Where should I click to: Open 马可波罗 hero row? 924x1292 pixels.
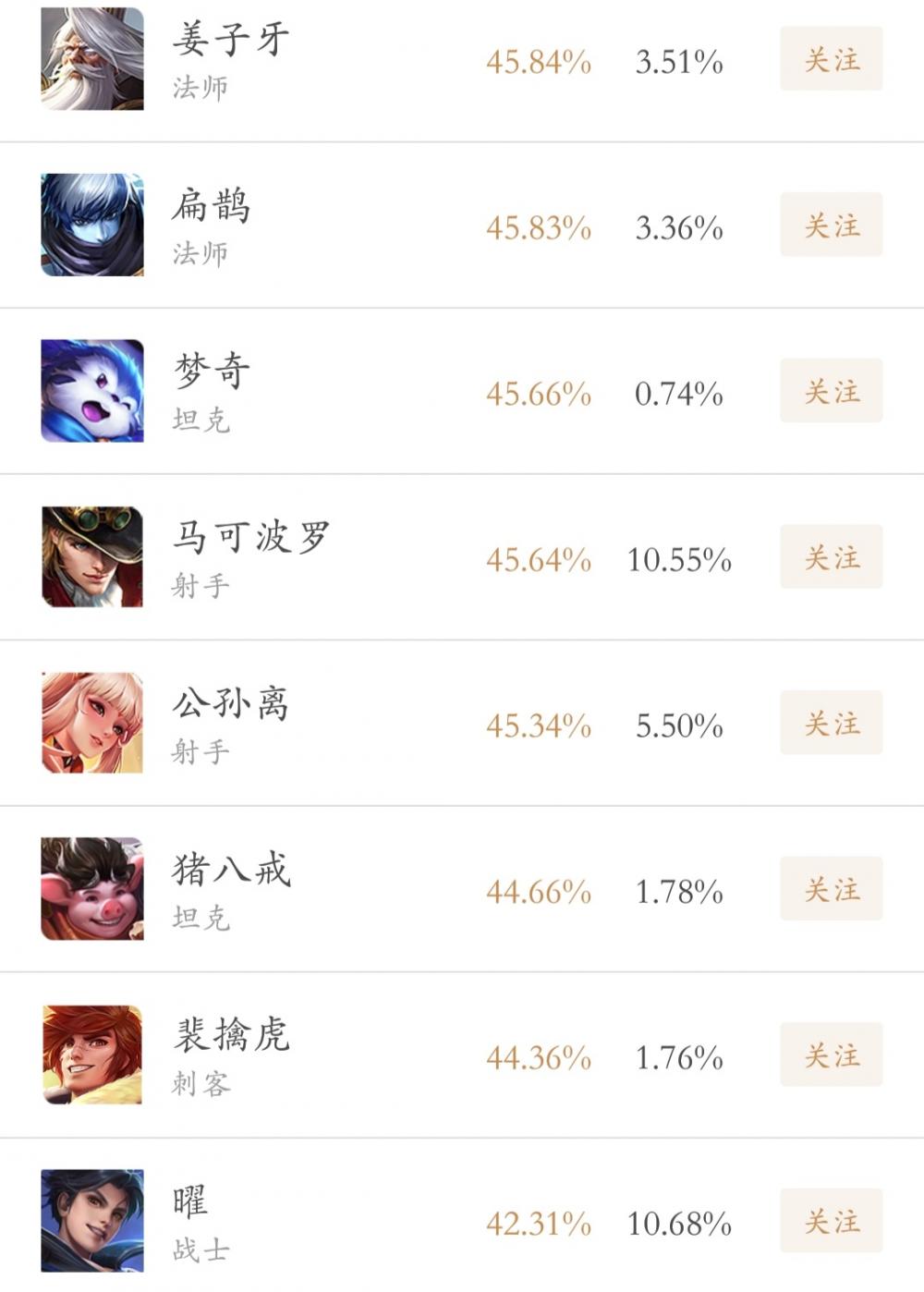pos(249,557)
